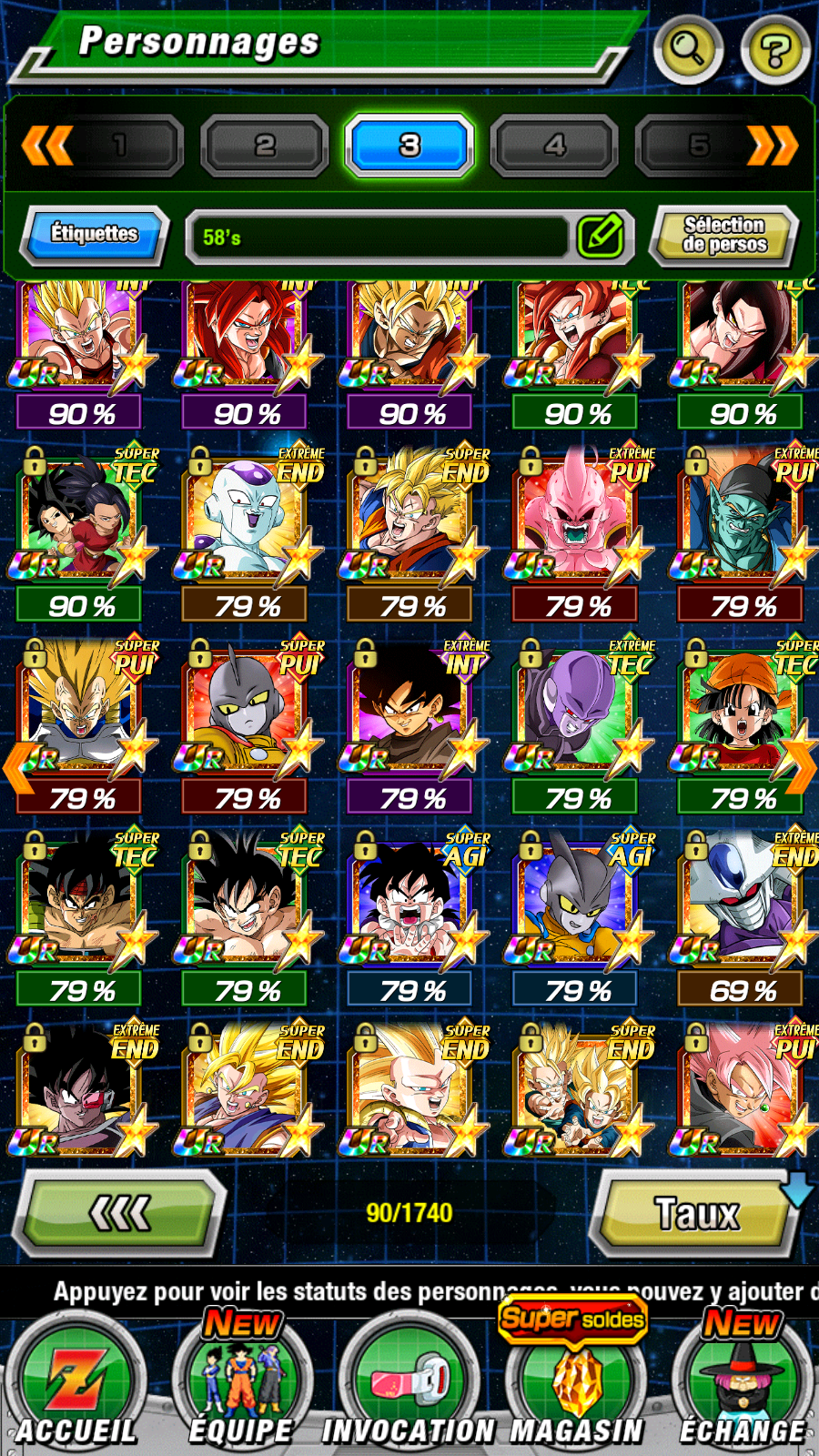819x1456 pixels.
Task: Open Sélection de persos
Action: click(x=724, y=235)
